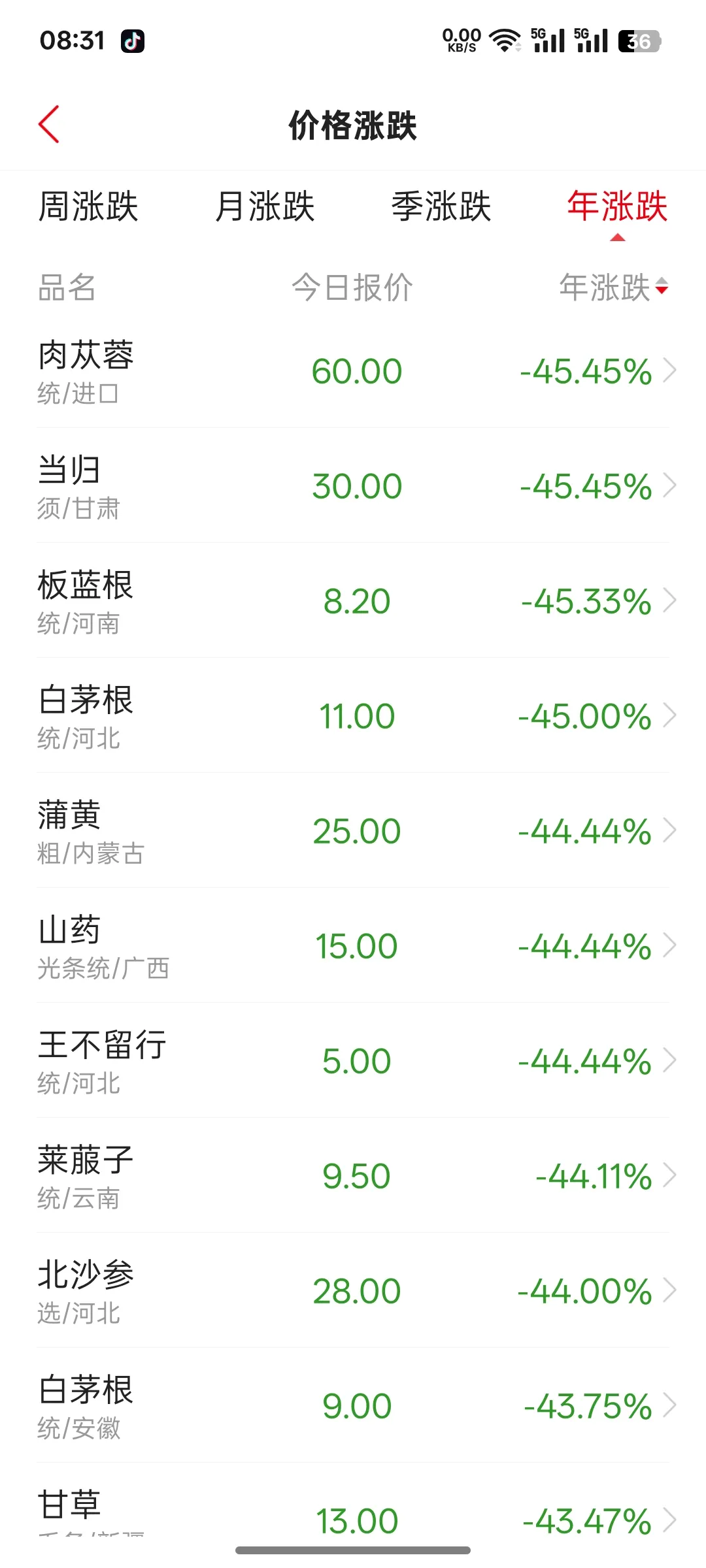Open the 北沙参 选/河北 row
This screenshot has width=706, height=1568.
[x=353, y=1290]
